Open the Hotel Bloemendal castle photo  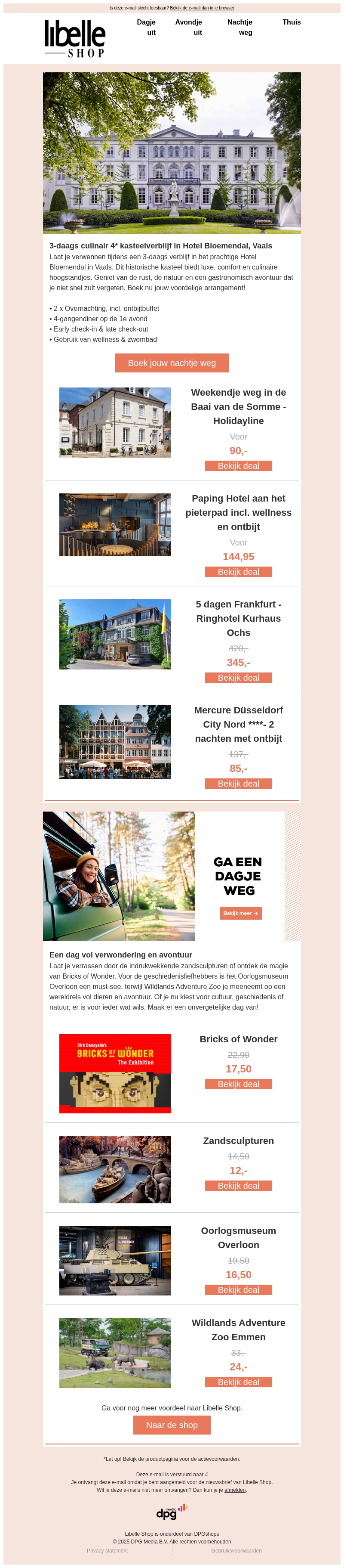(172, 152)
